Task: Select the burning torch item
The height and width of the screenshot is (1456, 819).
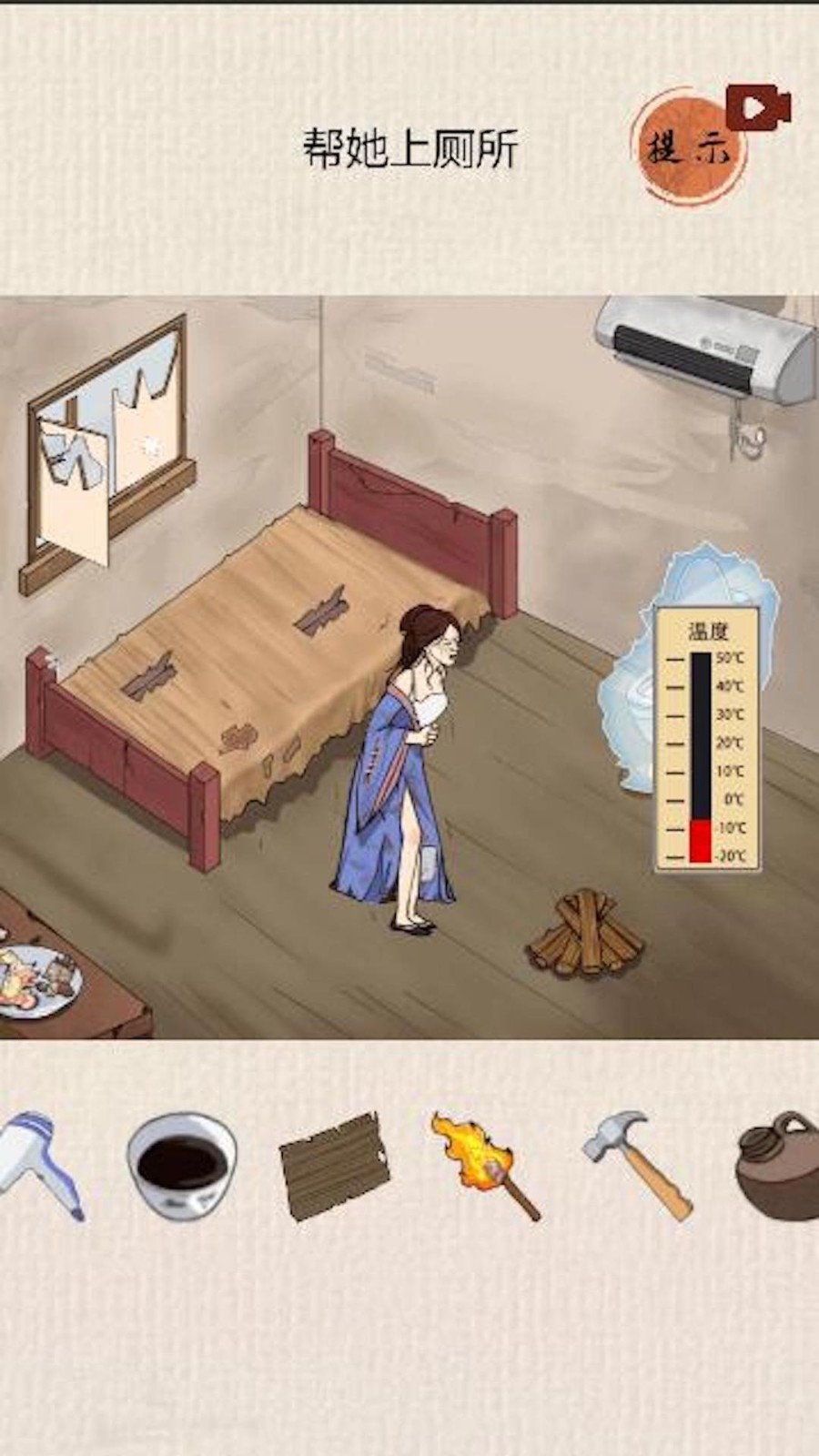Action: coord(485,1165)
